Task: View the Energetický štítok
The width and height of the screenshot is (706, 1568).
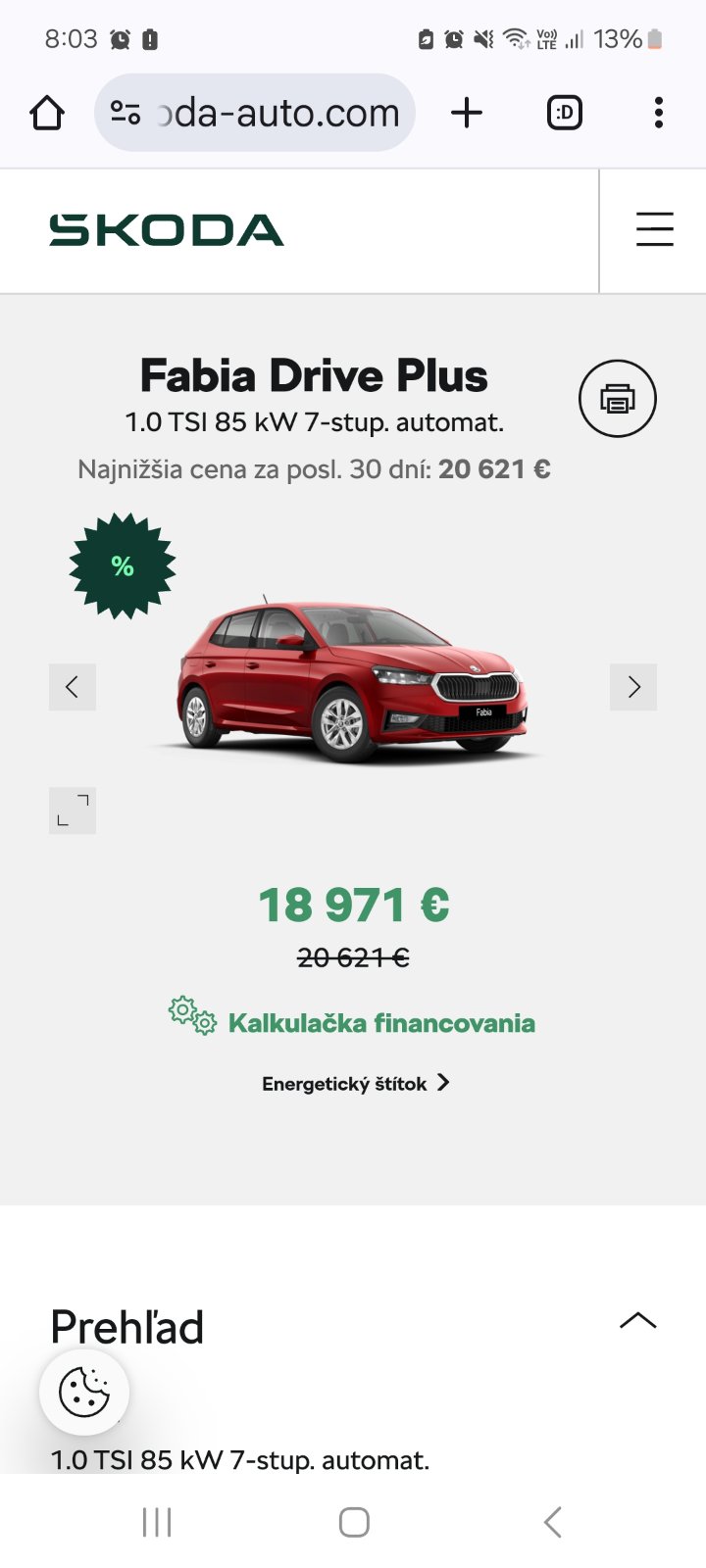Action: [x=355, y=1083]
